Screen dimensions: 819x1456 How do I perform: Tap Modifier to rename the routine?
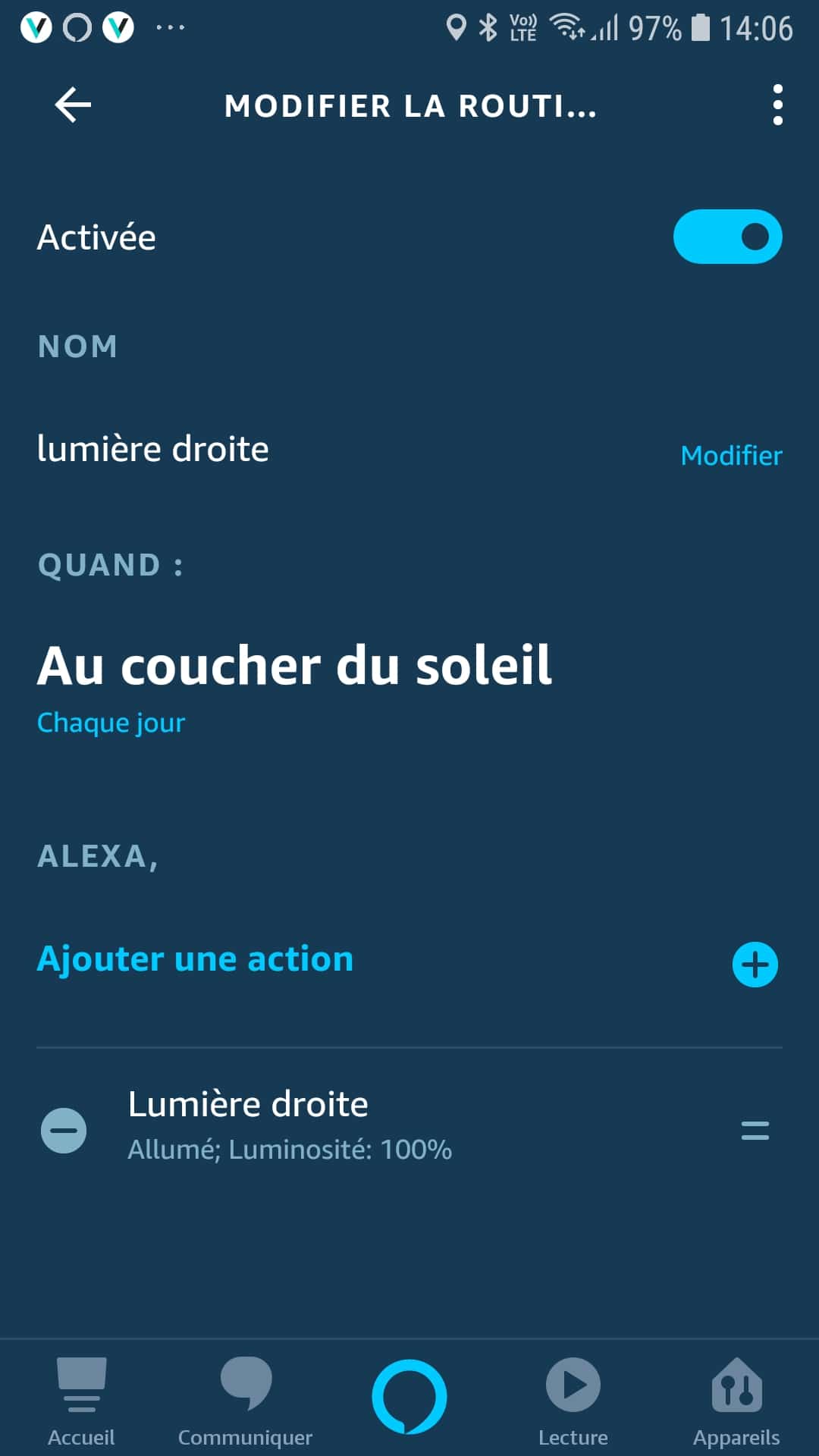click(731, 455)
